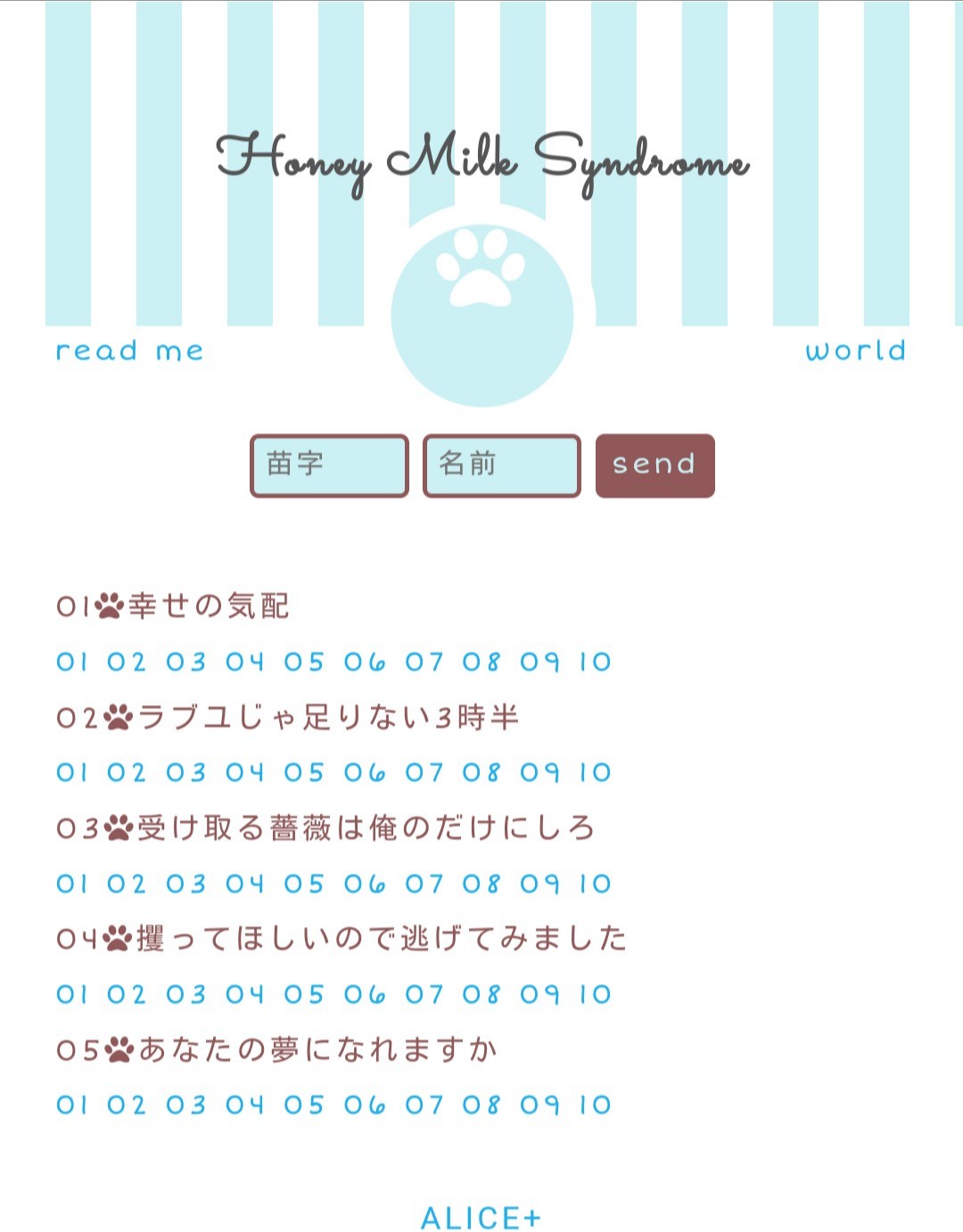963x1232 pixels.
Task: Open chapter 08 of 受け取る薔薇は俺のだけにしろ
Action: point(481,884)
